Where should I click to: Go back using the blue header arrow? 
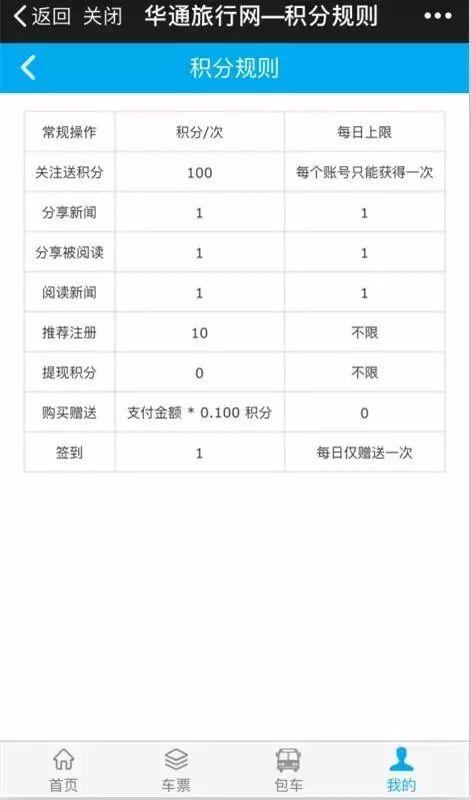tap(29, 67)
